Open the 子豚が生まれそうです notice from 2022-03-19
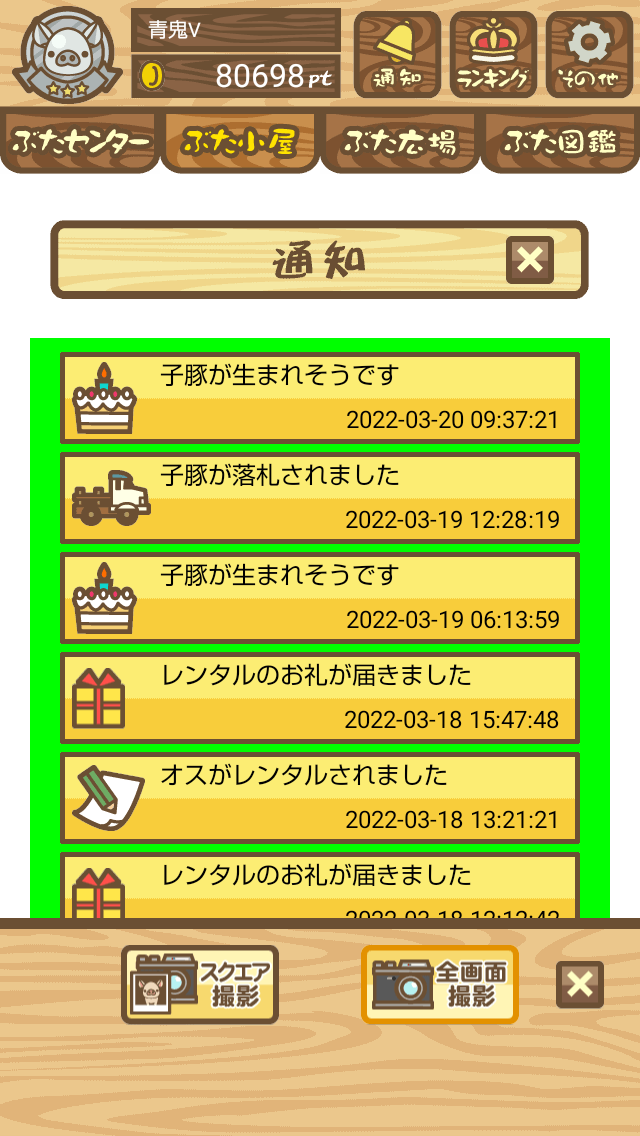 click(x=320, y=598)
